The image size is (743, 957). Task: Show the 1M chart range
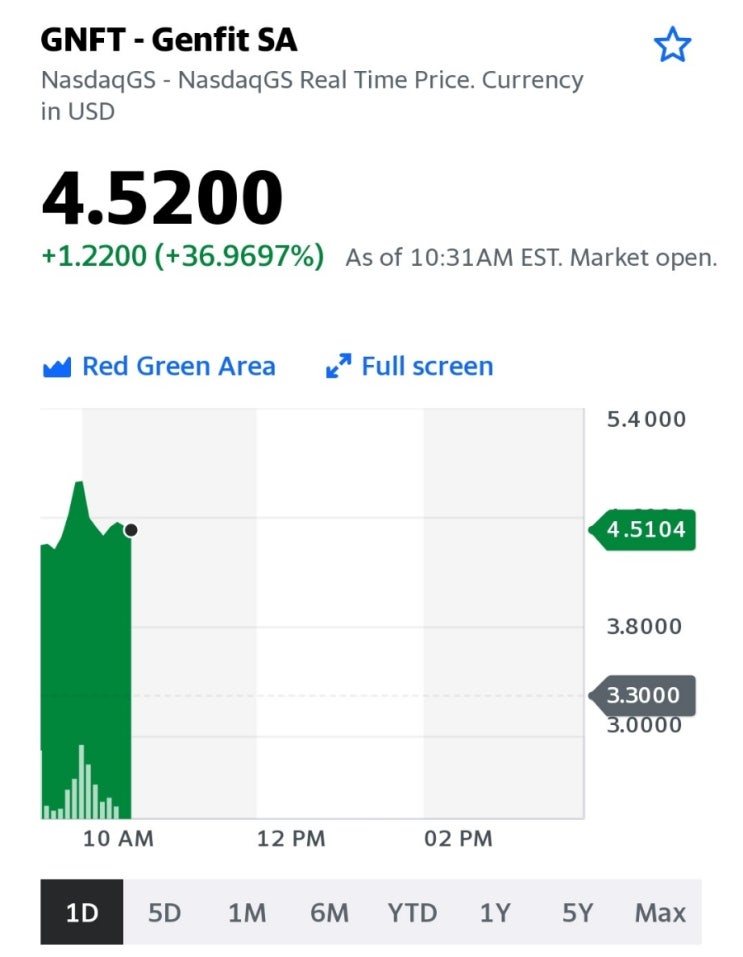point(247,912)
